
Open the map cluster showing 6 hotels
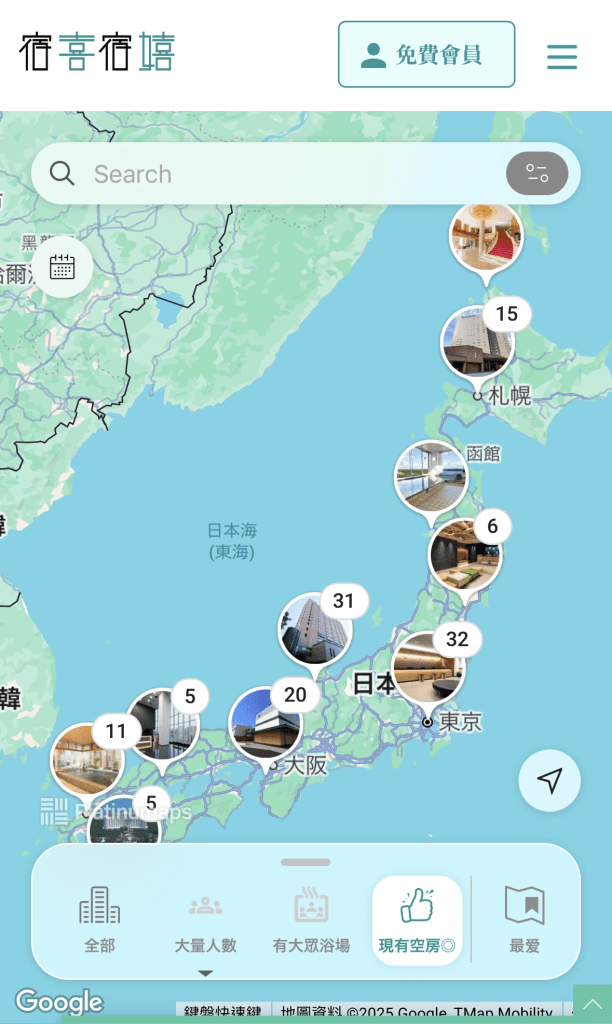(x=465, y=553)
